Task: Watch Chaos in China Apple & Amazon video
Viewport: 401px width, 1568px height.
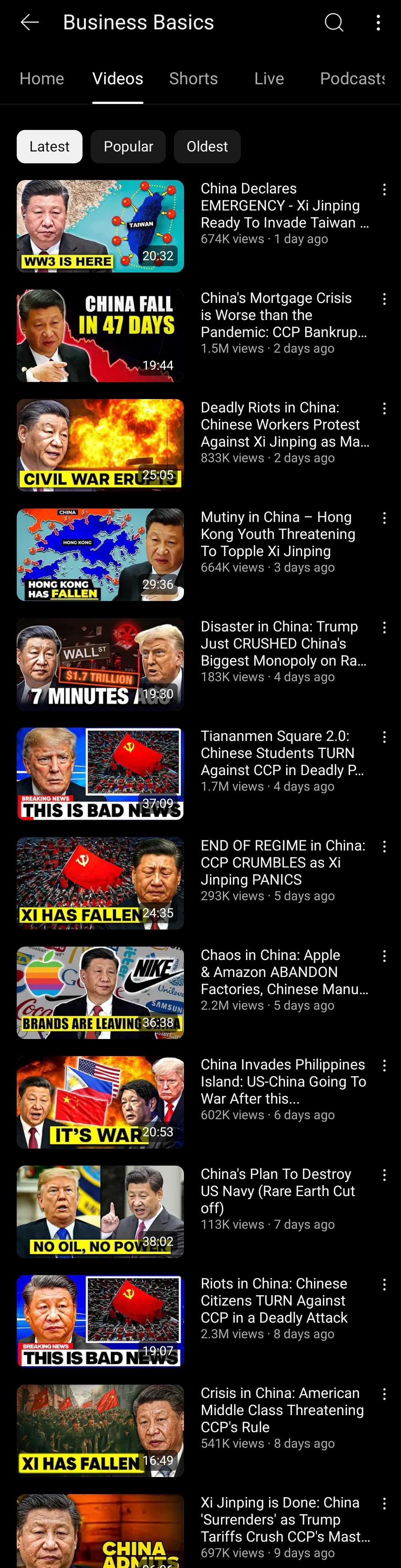Action: [x=100, y=993]
